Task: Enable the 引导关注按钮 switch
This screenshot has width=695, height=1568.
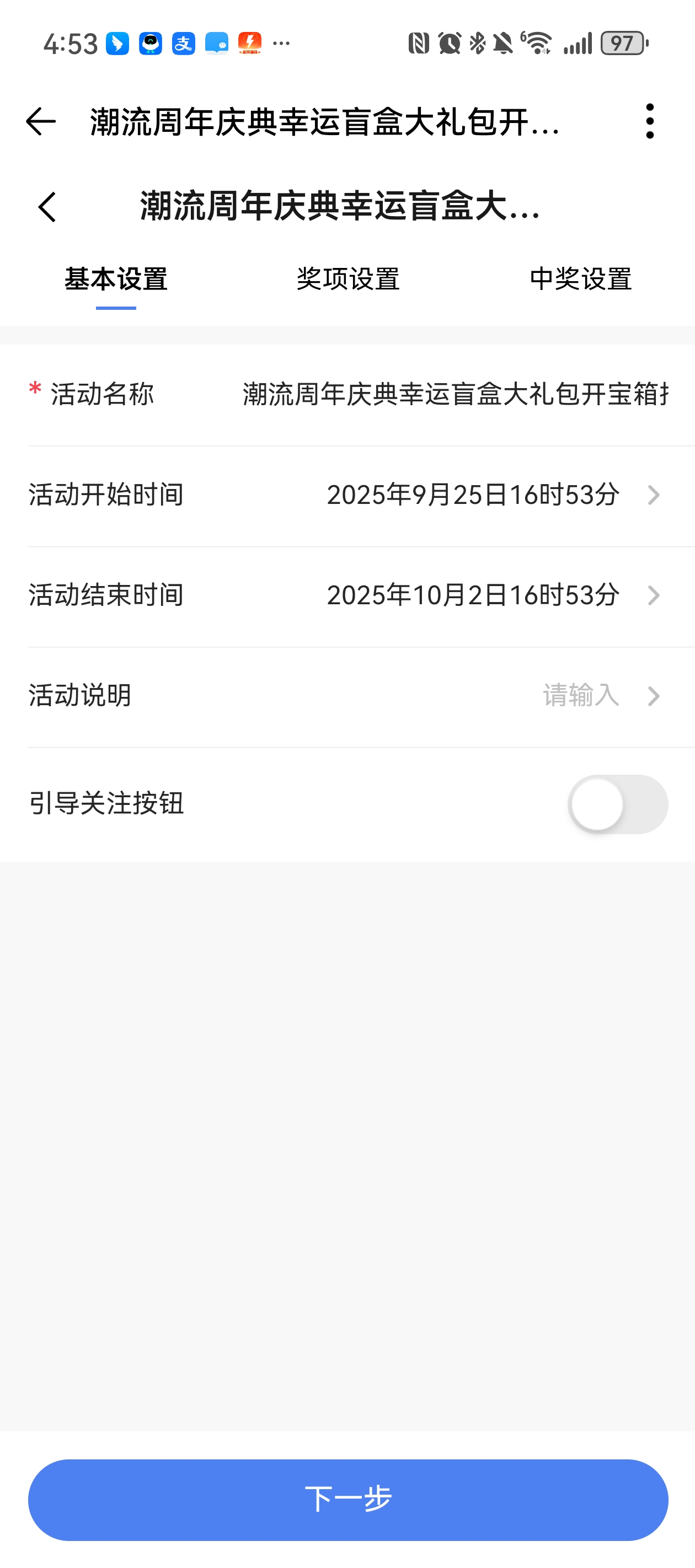Action: [x=618, y=804]
